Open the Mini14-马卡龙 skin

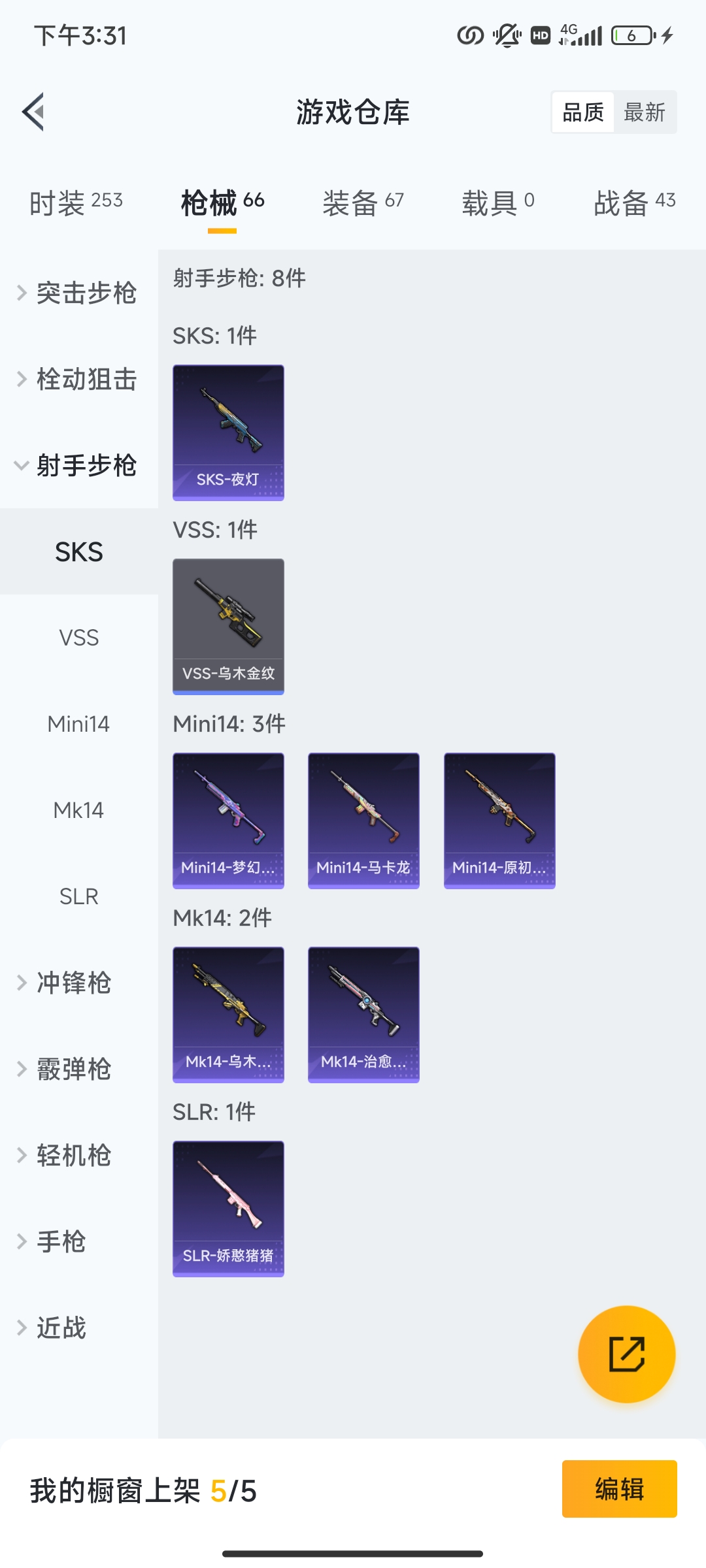[x=363, y=821]
